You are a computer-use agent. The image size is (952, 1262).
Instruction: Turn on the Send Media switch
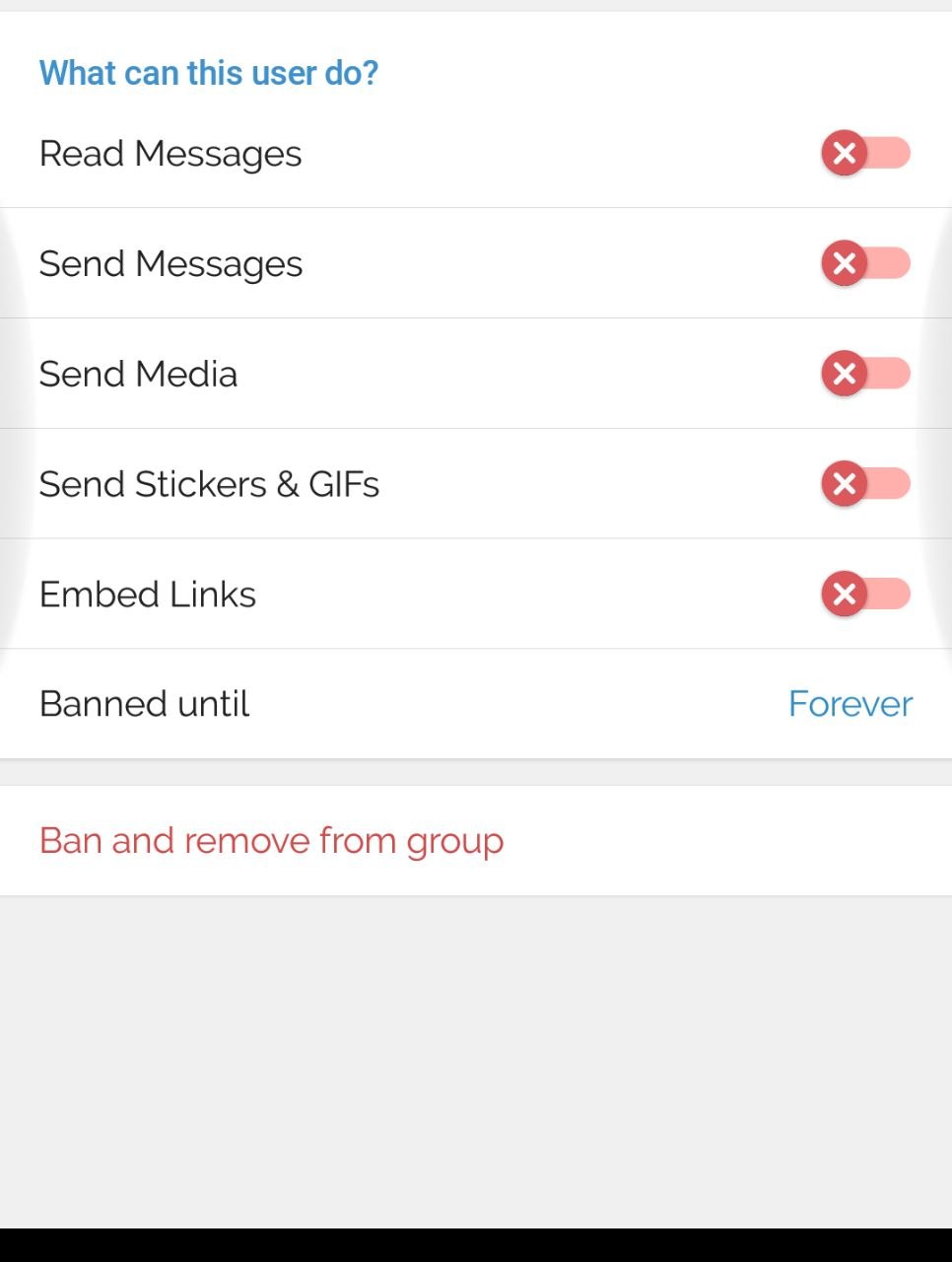[865, 374]
